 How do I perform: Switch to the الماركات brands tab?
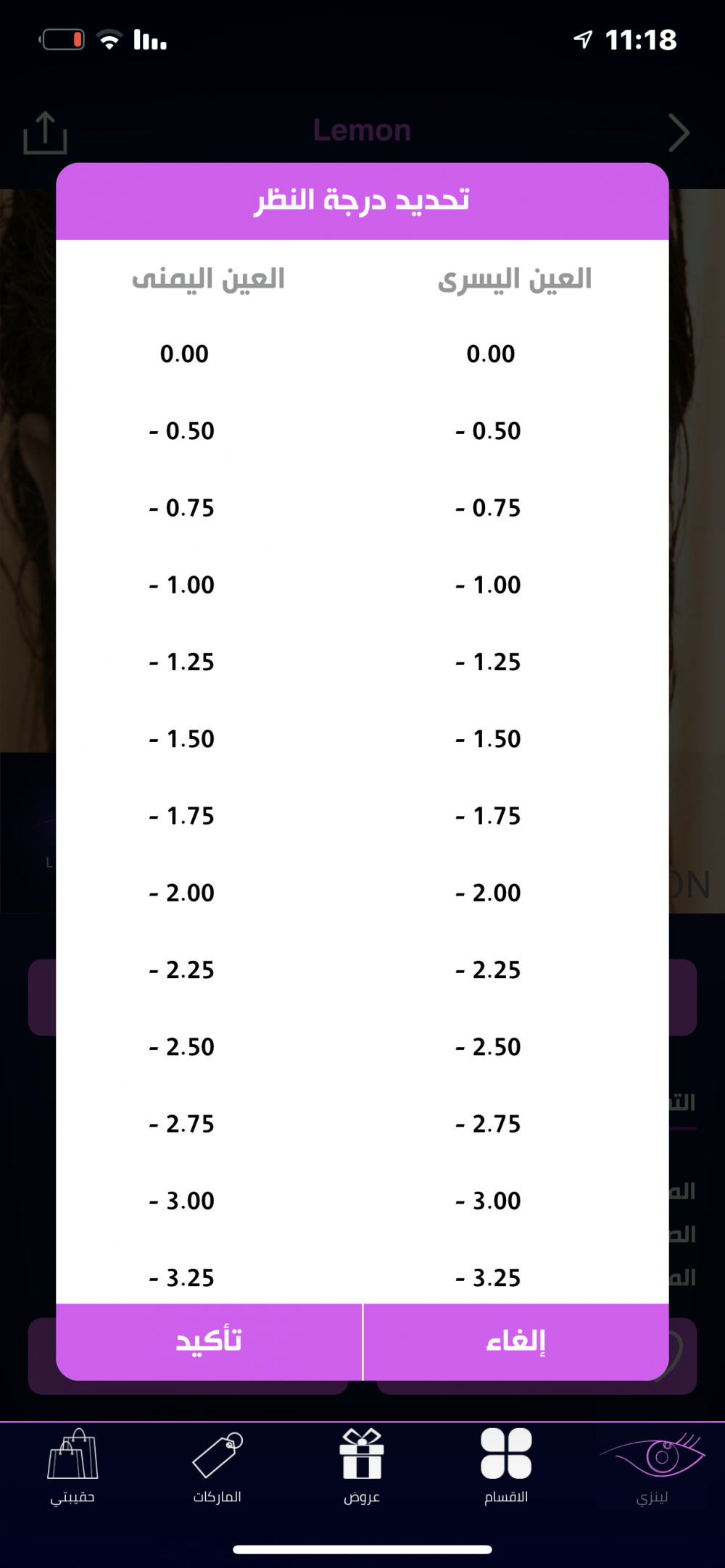(217, 1467)
